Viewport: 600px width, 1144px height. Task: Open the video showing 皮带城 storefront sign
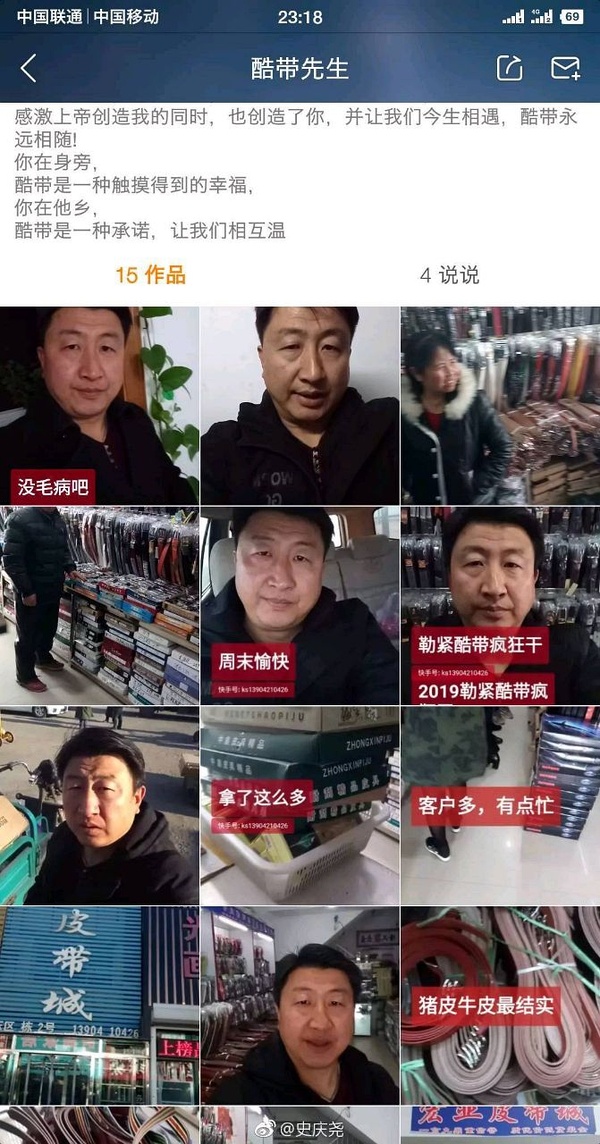click(x=99, y=1005)
